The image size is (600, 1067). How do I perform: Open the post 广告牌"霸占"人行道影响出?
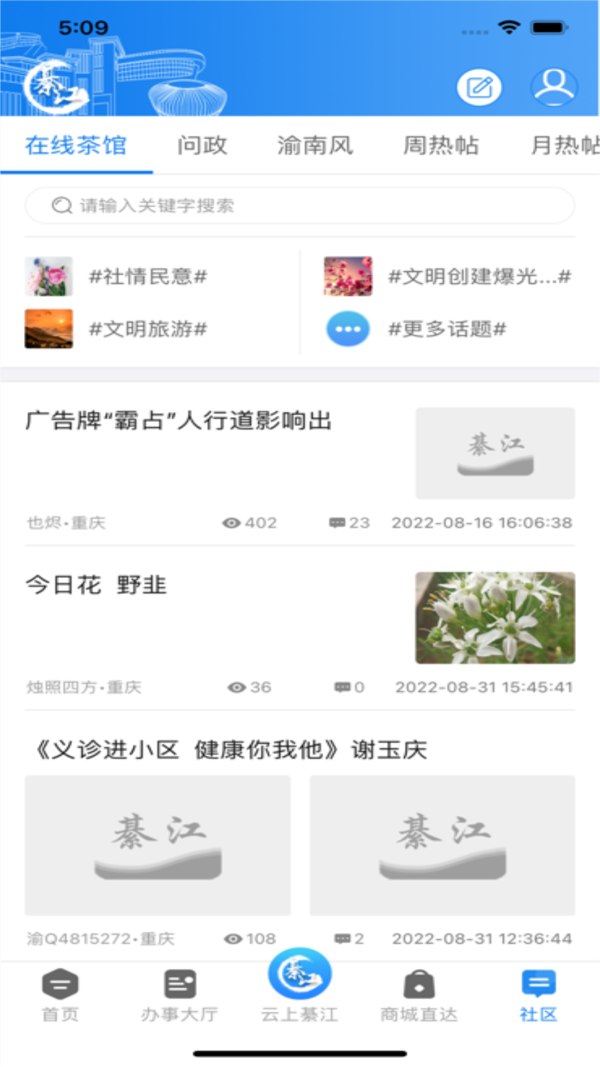pyautogui.click(x=178, y=421)
